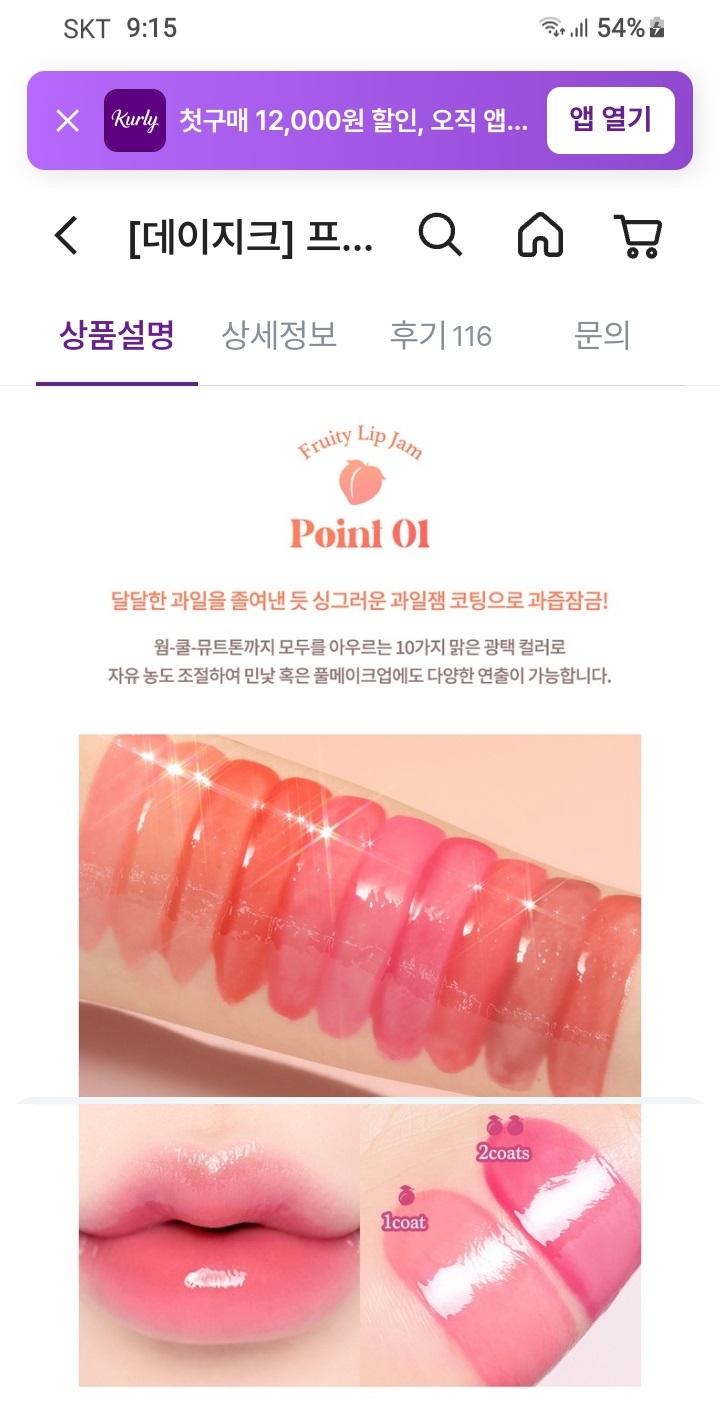The image size is (720, 1412).
Task: Go back to the previous page
Action: [66, 236]
